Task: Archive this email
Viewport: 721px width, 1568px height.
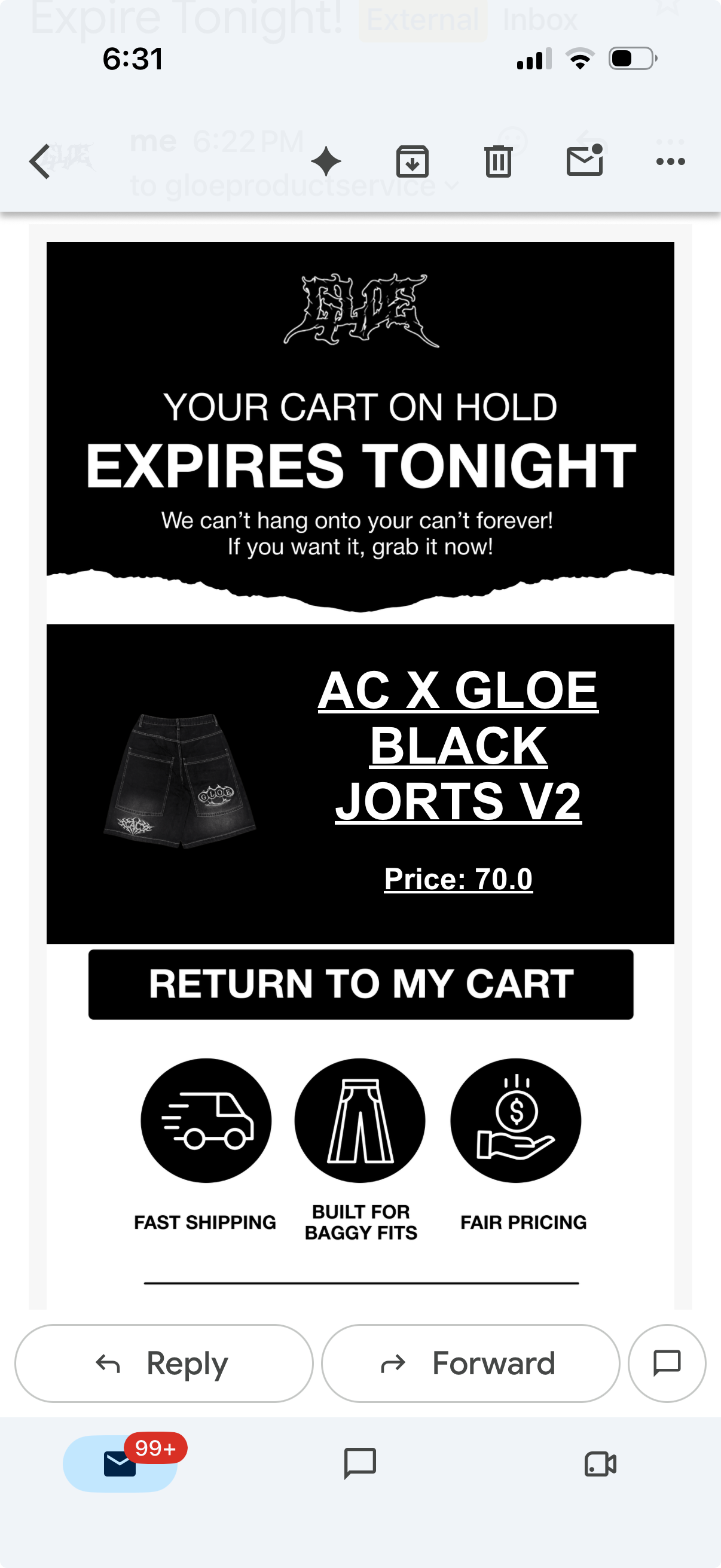Action: click(x=413, y=161)
